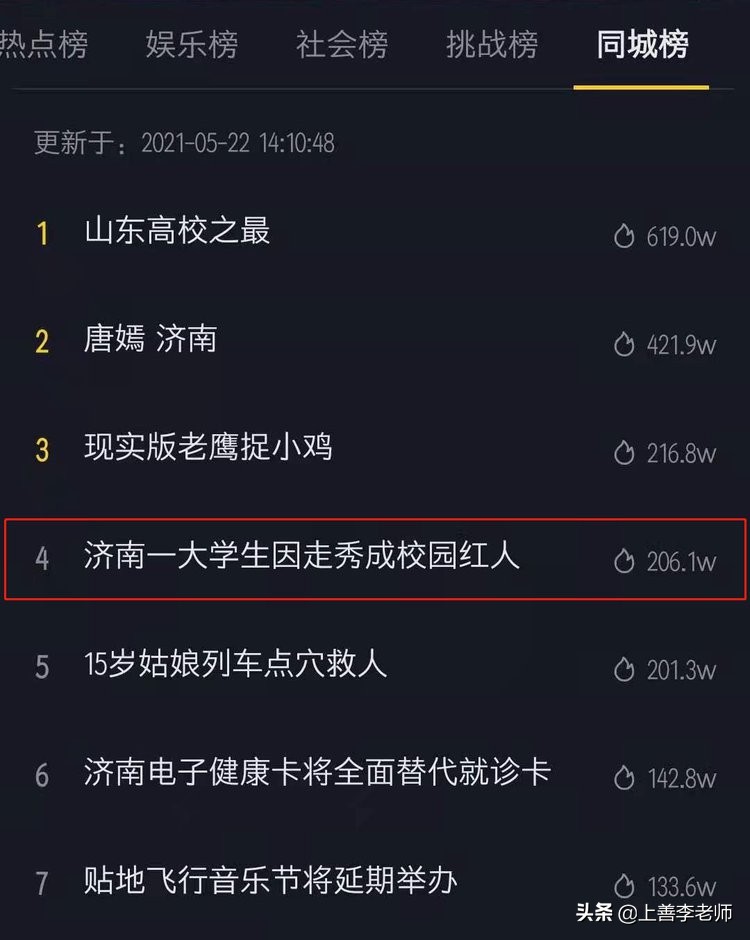Open the trending topic 山东高校之最

pyautogui.click(x=180, y=231)
